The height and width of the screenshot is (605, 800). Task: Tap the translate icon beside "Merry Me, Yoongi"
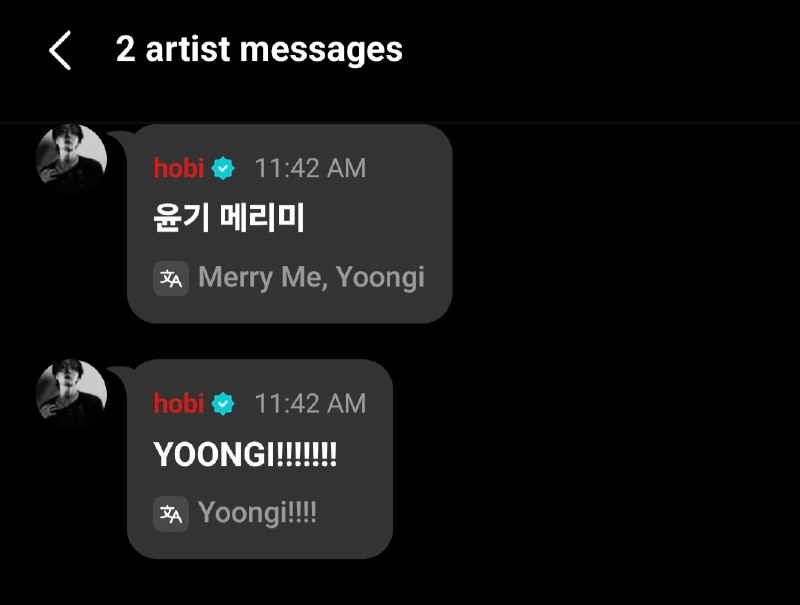pyautogui.click(x=171, y=278)
